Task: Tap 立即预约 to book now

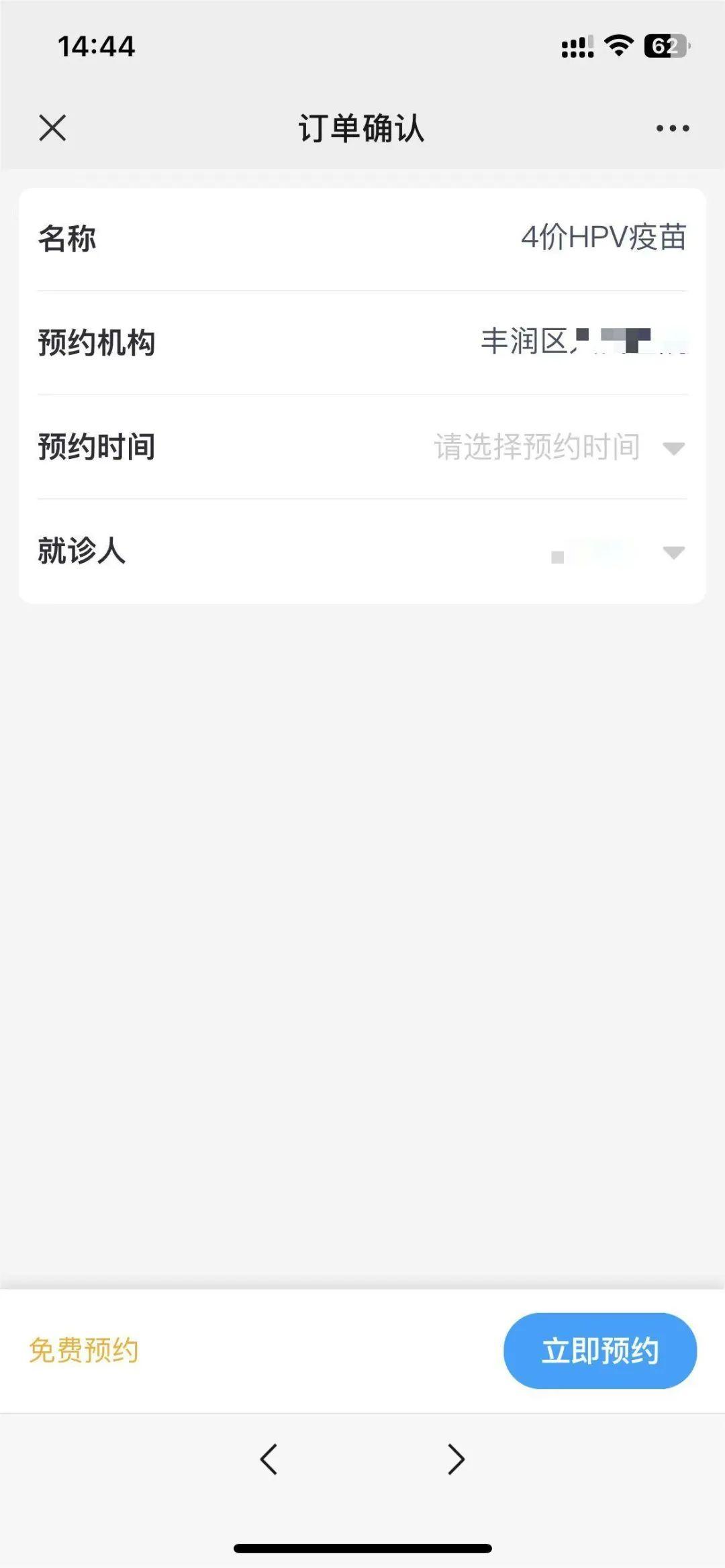Action: point(599,1351)
